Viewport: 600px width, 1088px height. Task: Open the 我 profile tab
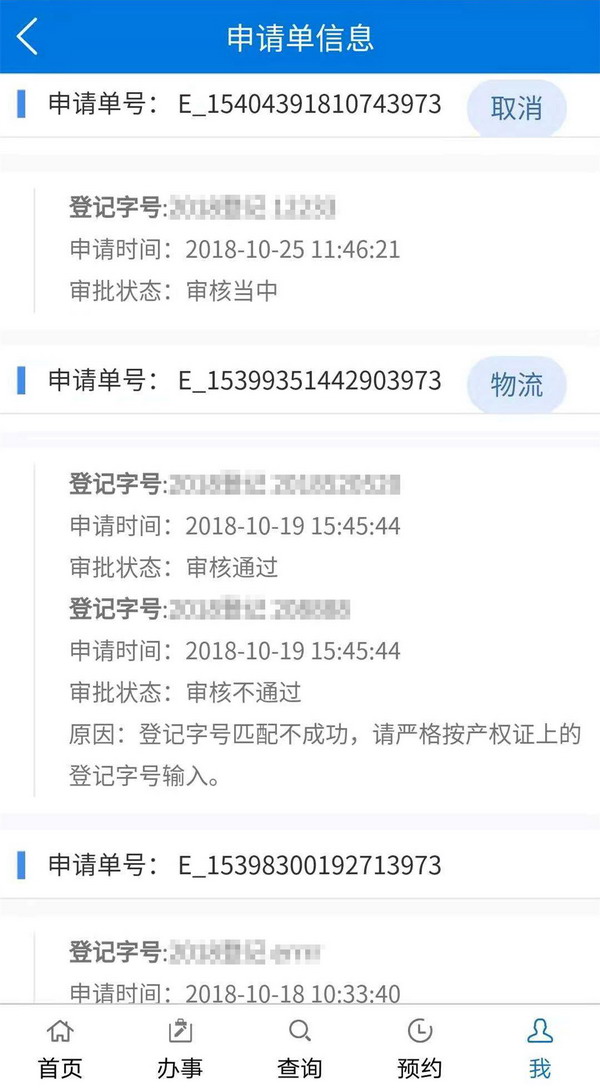[540, 1048]
